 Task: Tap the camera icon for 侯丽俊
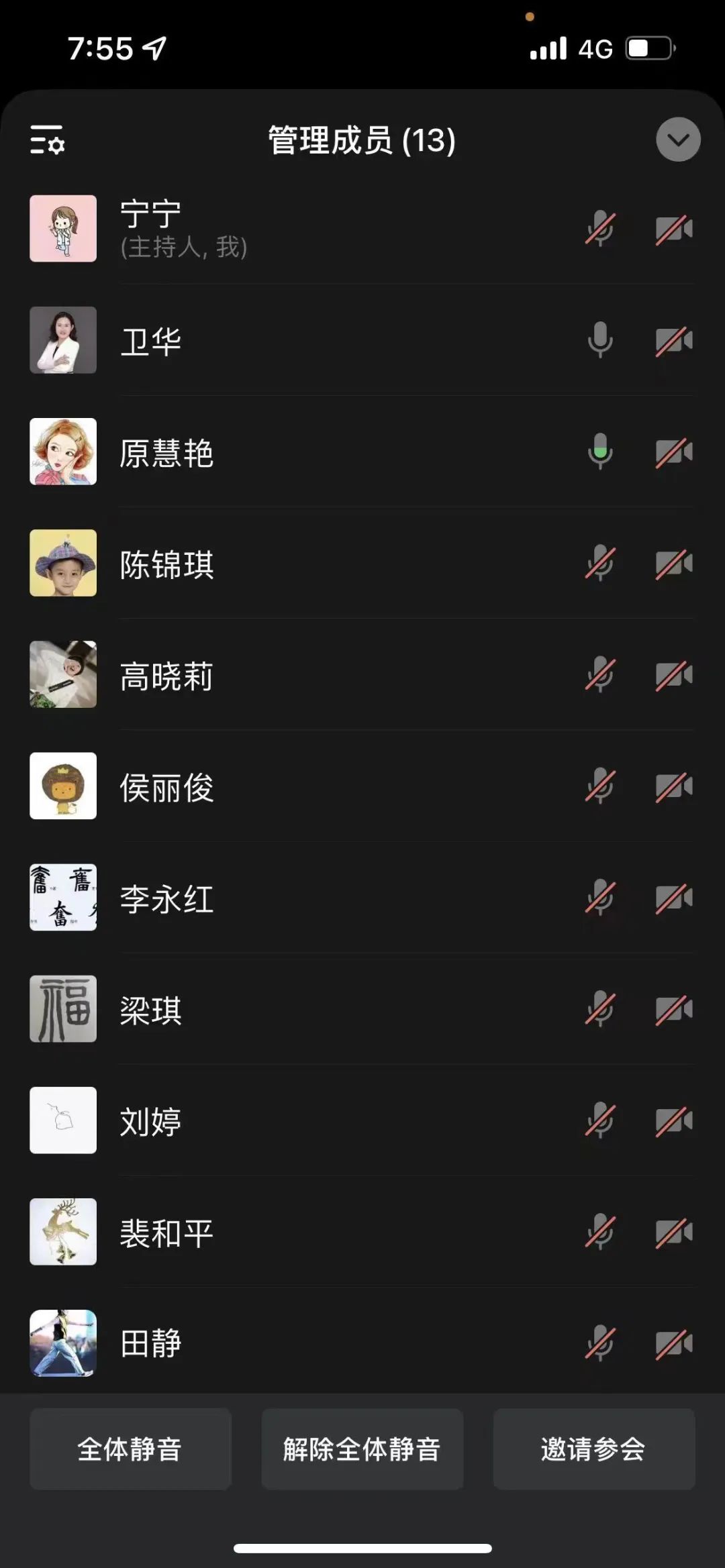pyautogui.click(x=674, y=786)
